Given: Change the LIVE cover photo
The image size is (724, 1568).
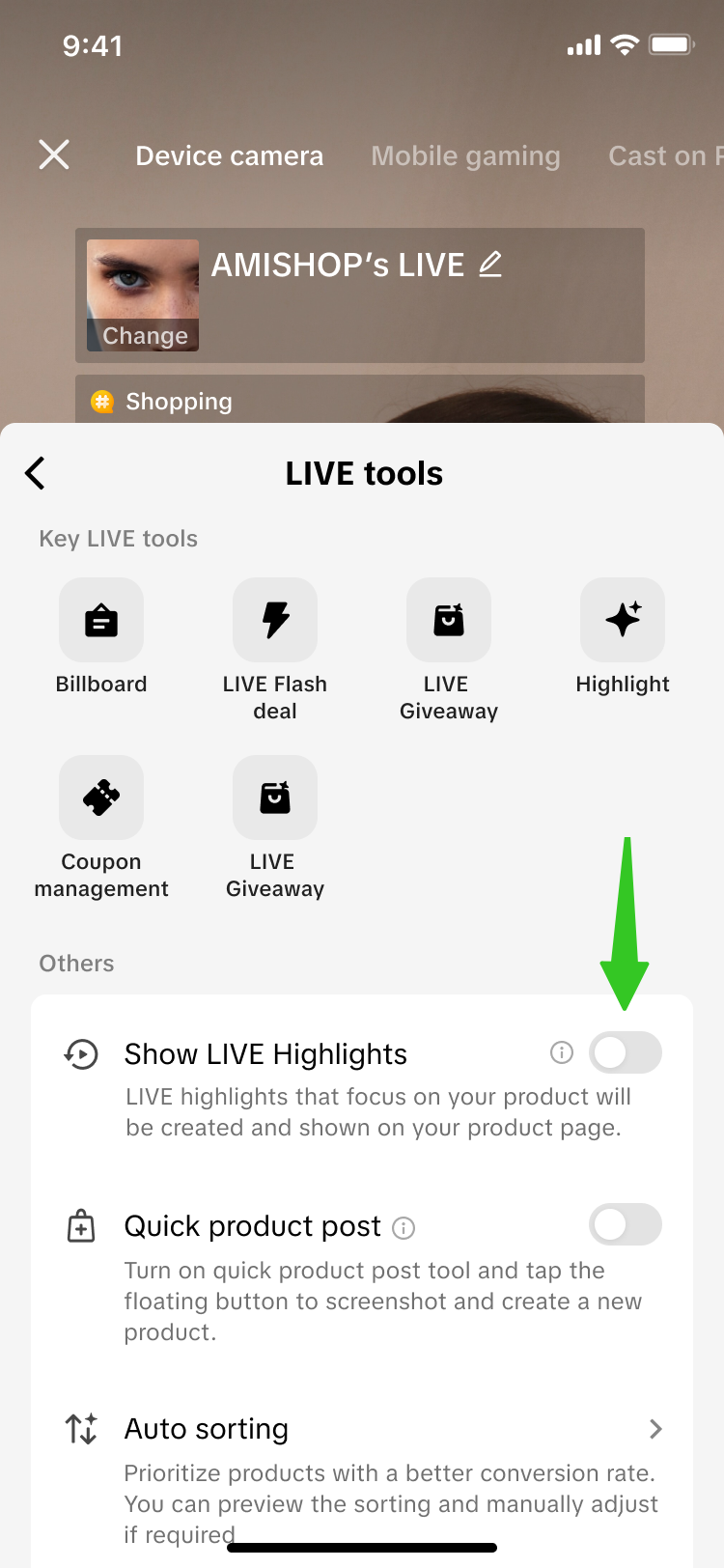Looking at the screenshot, I should coord(143,335).
